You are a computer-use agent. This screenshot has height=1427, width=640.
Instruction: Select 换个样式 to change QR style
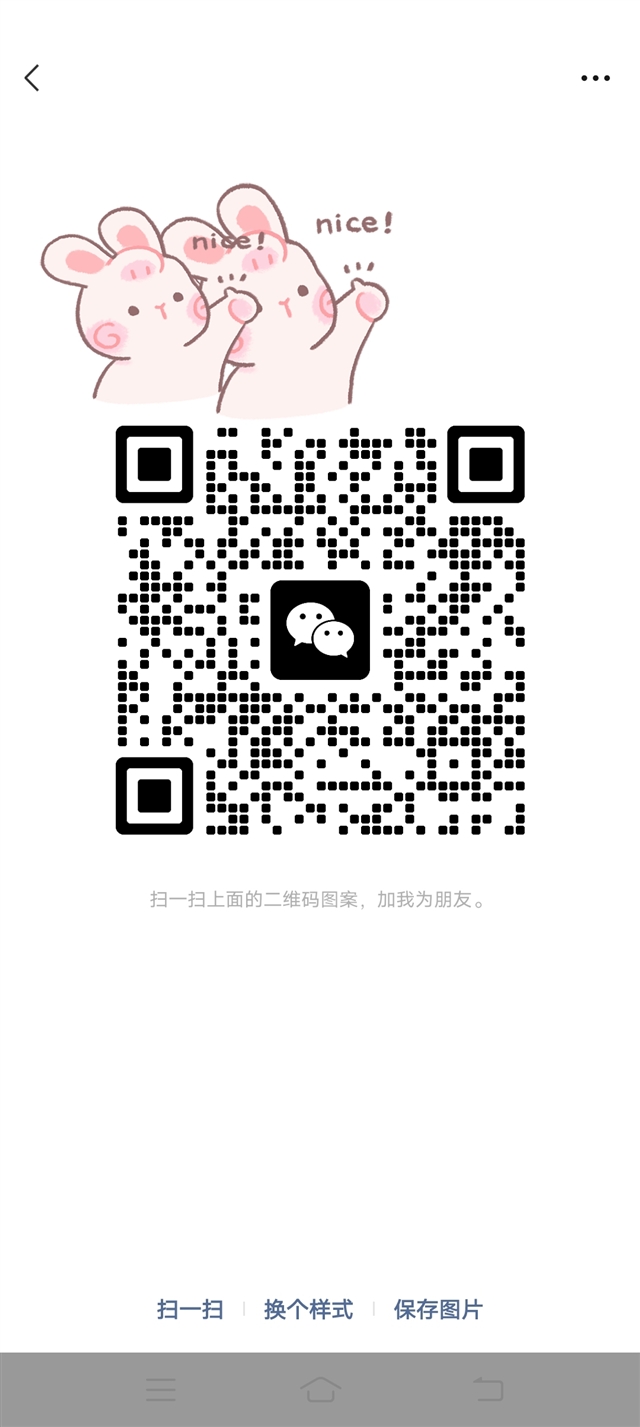pyautogui.click(x=308, y=1309)
